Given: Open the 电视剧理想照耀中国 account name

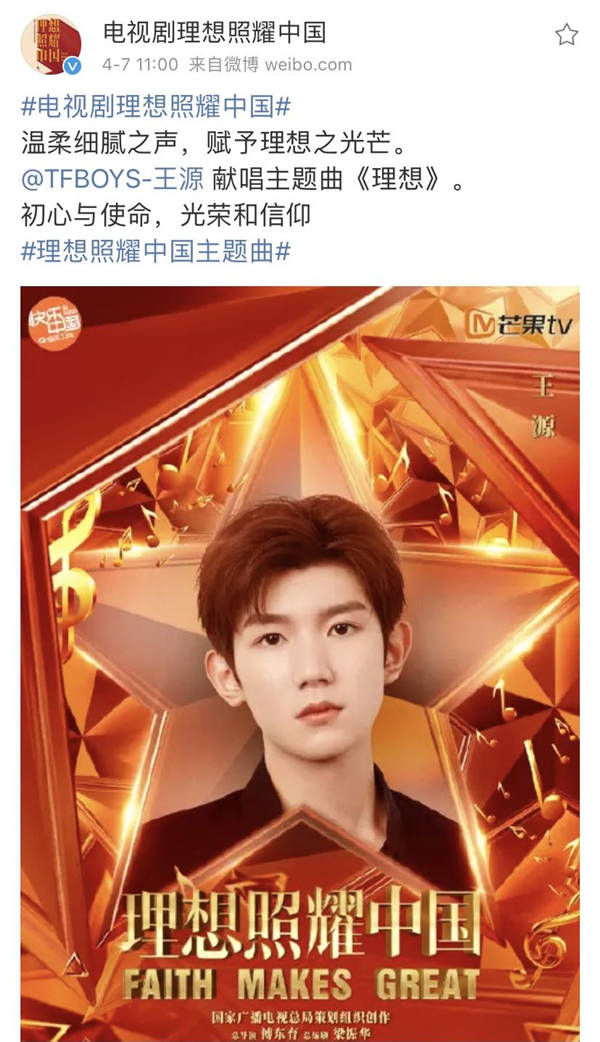Looking at the screenshot, I should coord(215,33).
